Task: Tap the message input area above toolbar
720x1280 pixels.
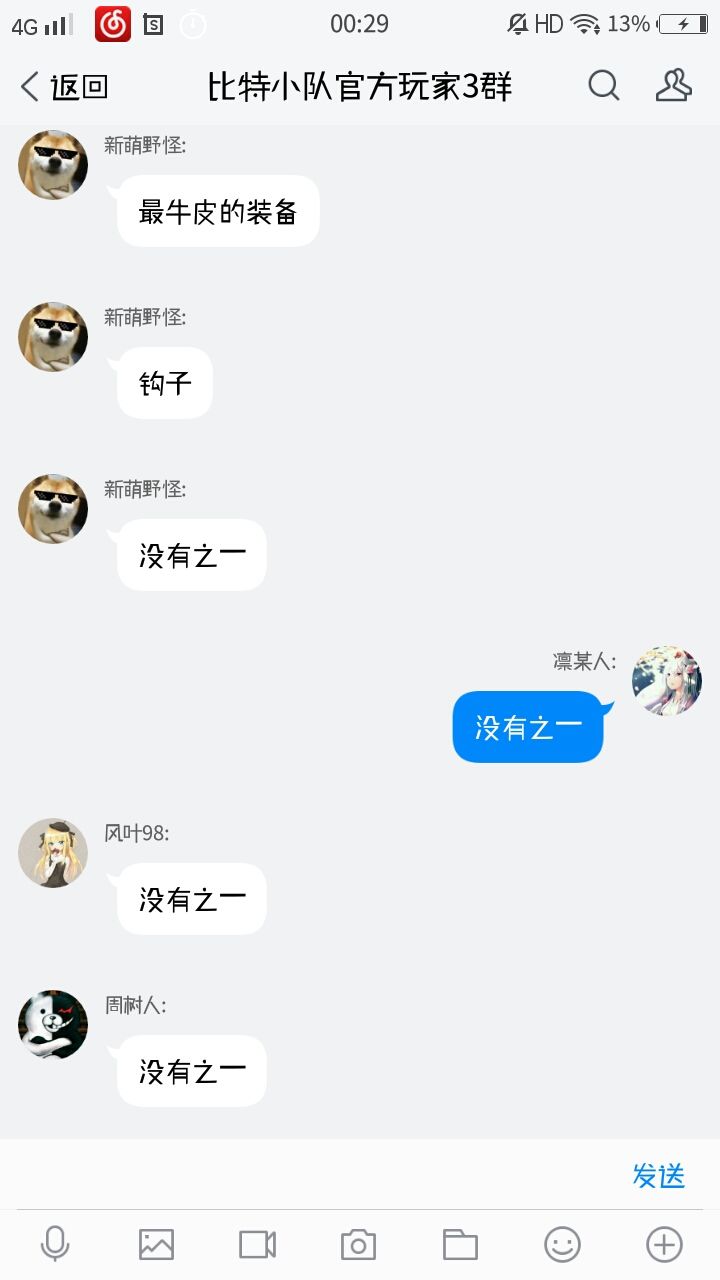Action: (300, 1176)
